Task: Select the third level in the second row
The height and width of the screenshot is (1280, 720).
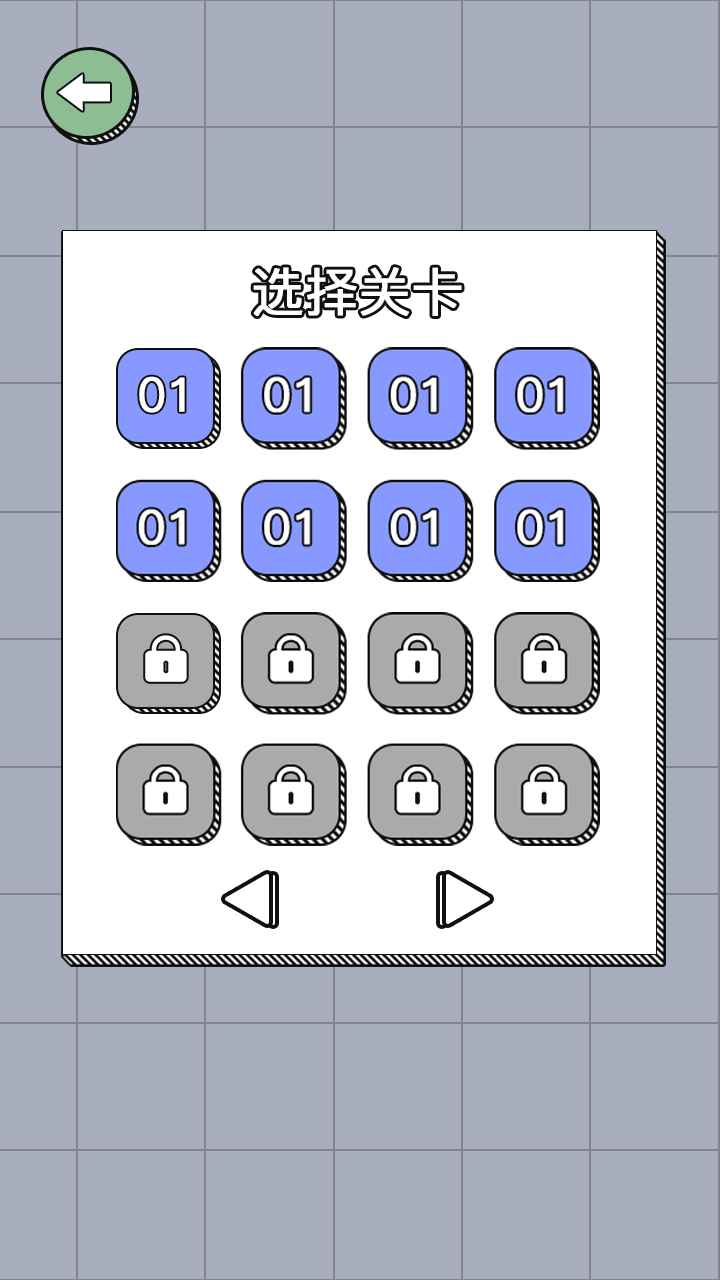Action: (x=419, y=528)
